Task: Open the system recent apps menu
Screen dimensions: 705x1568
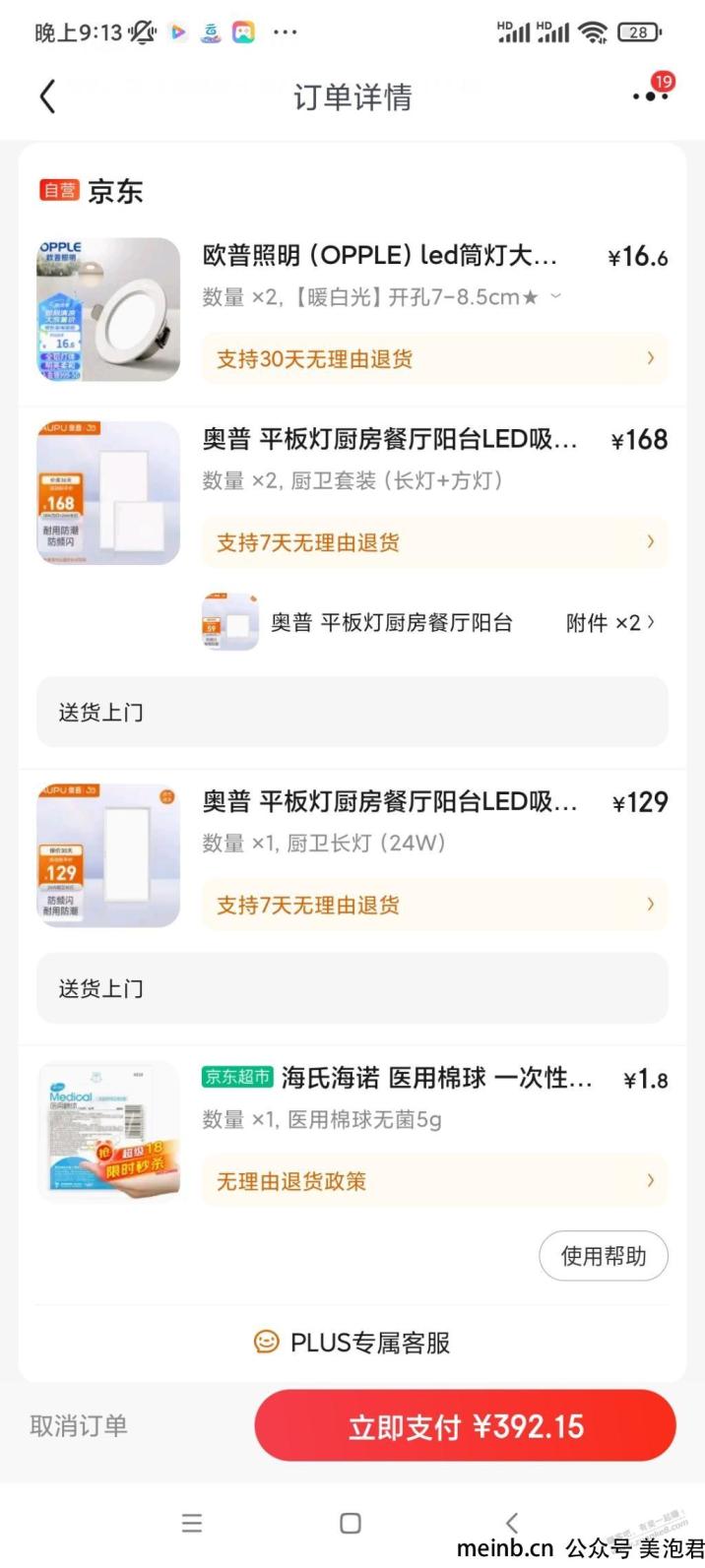Action: 192,1523
